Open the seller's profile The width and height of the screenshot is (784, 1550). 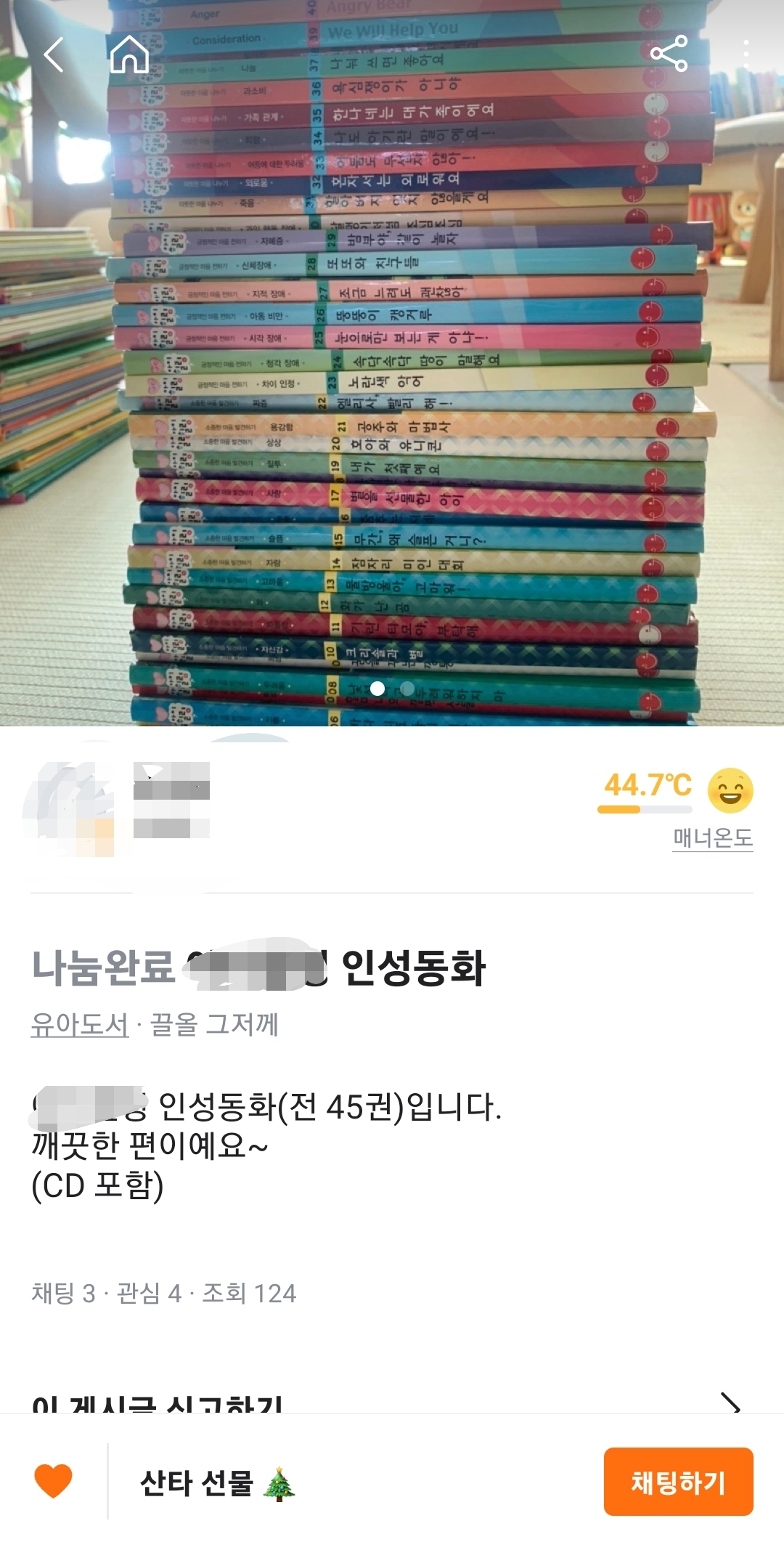coord(120,809)
